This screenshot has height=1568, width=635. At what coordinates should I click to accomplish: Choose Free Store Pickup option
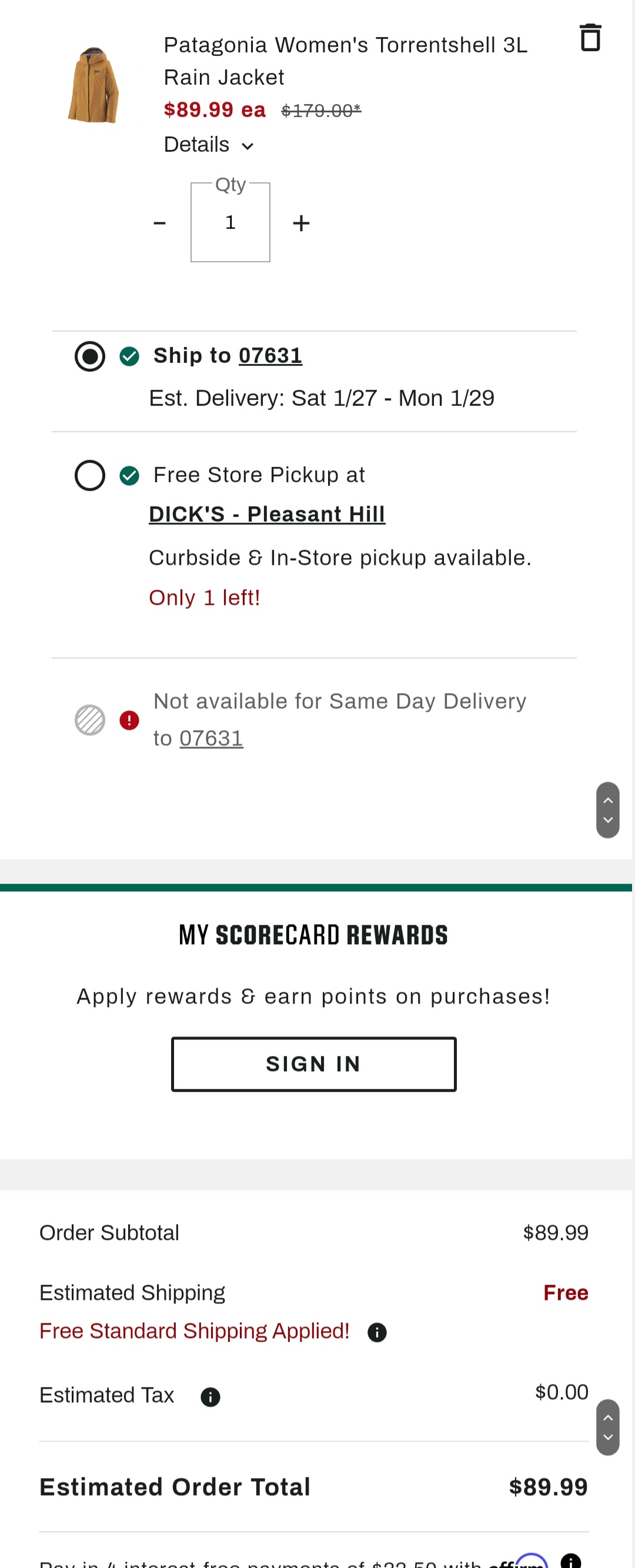pyautogui.click(x=89, y=476)
